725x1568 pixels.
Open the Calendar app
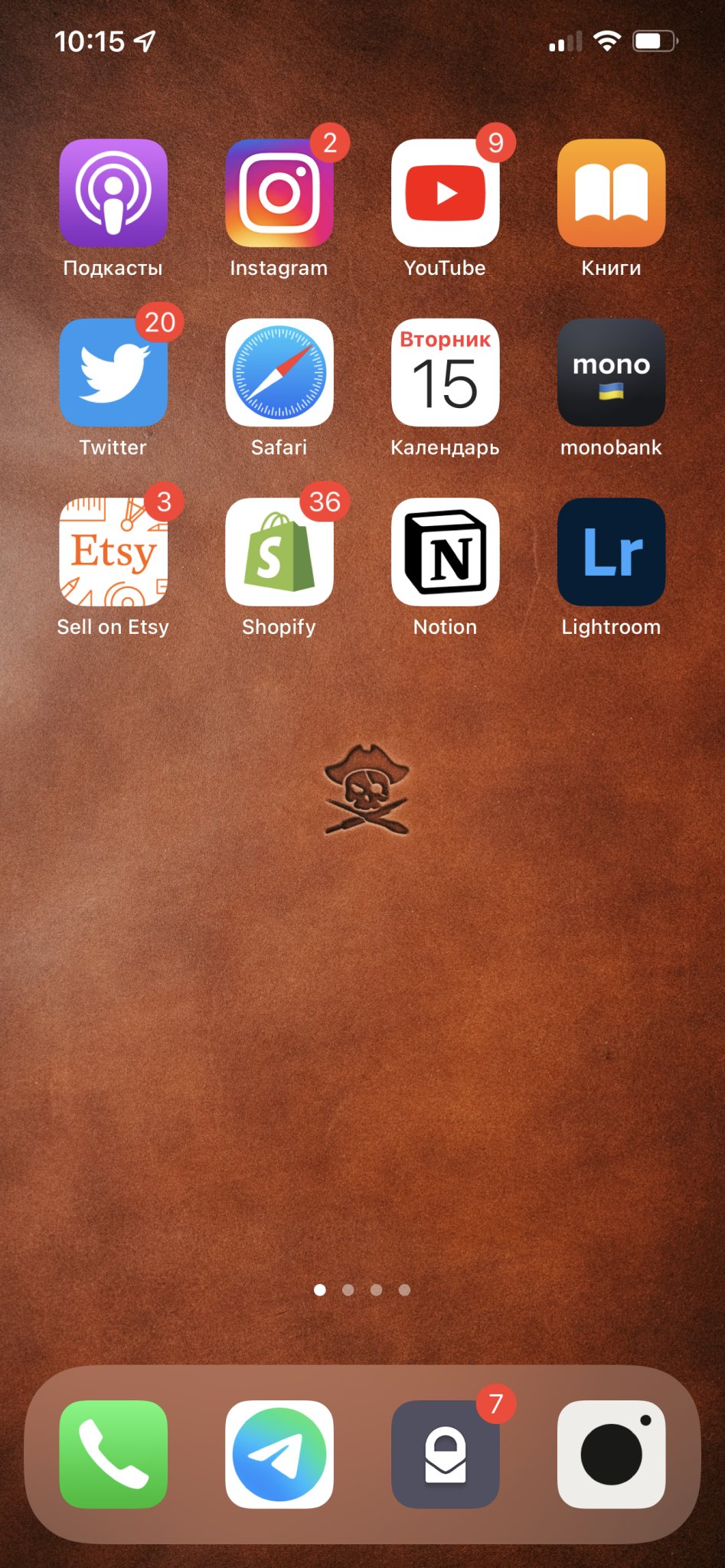[x=445, y=373]
